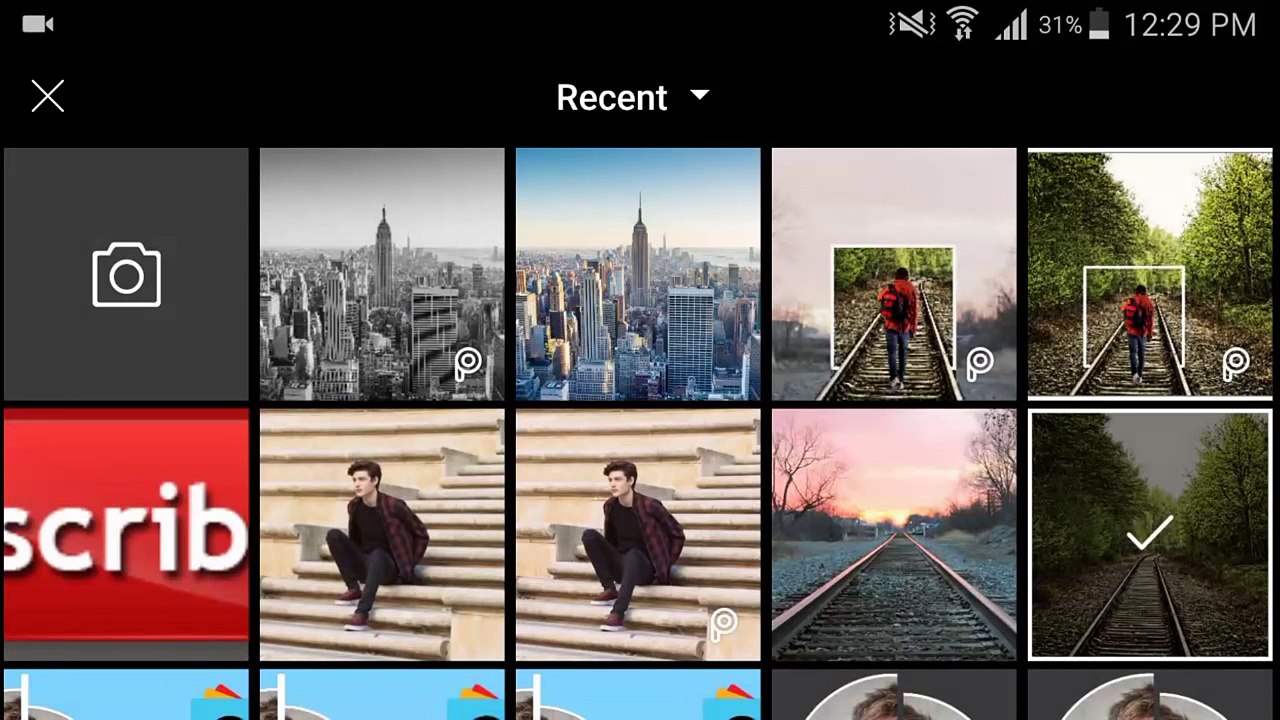Image resolution: width=1280 pixels, height=720 pixels.
Task: Deselect the checked forest railway photo
Action: pos(1150,535)
